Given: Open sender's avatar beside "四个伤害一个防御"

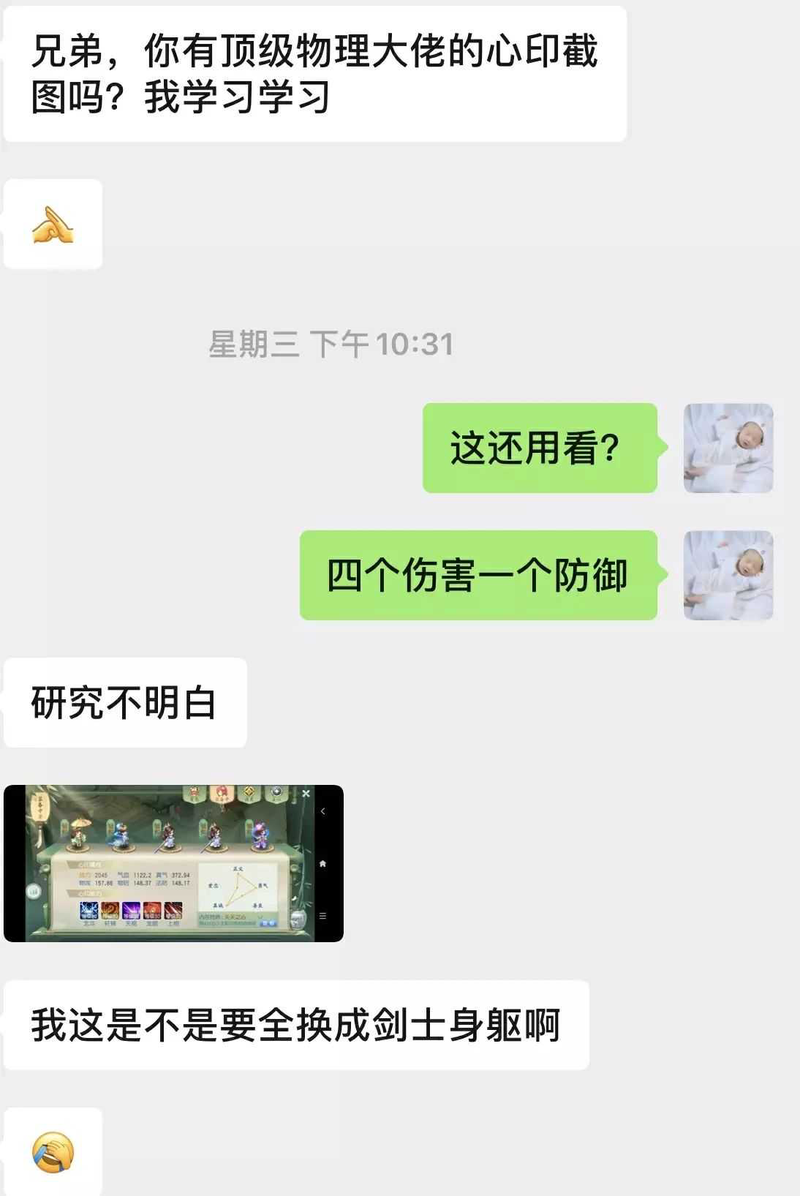Looking at the screenshot, I should (x=728, y=575).
